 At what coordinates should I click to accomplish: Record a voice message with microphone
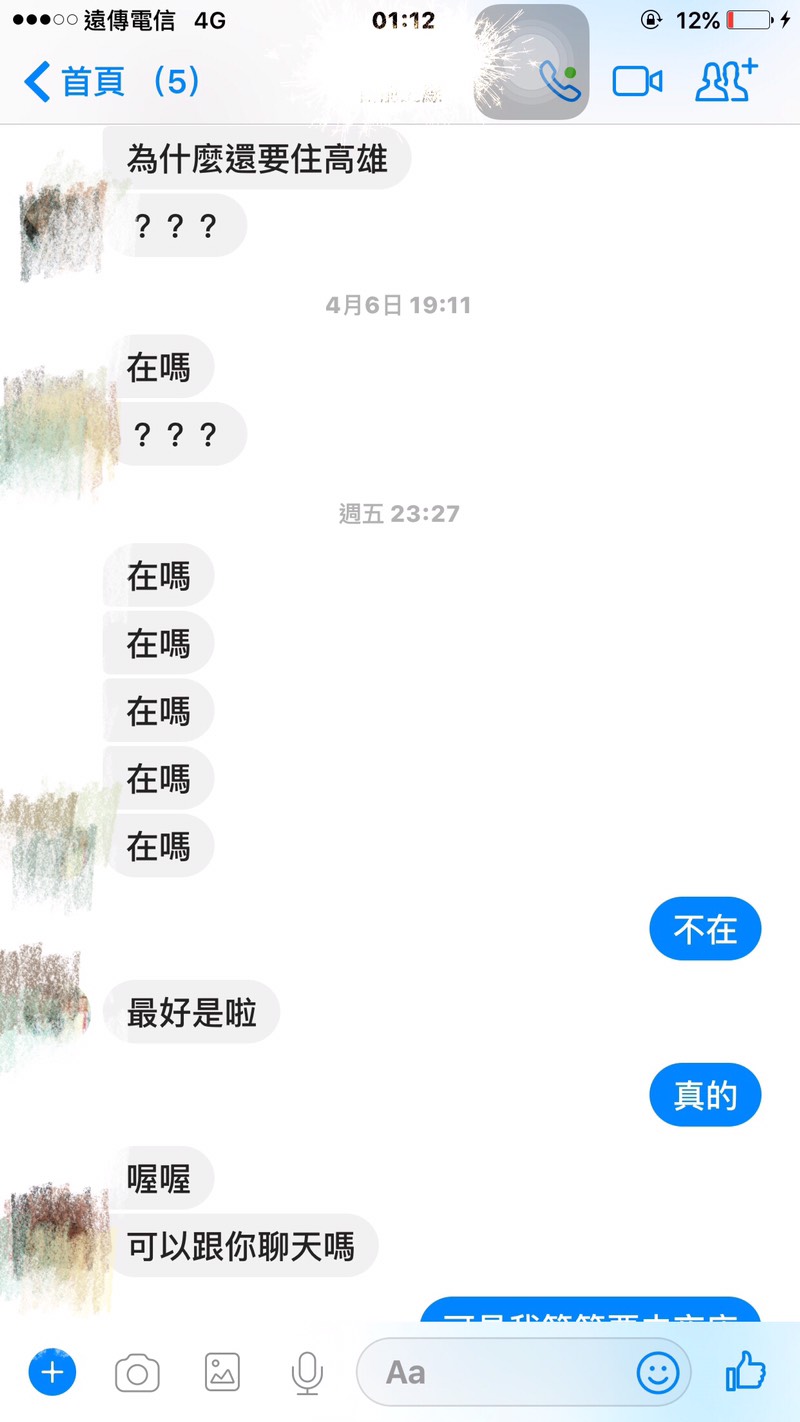[x=307, y=1373]
